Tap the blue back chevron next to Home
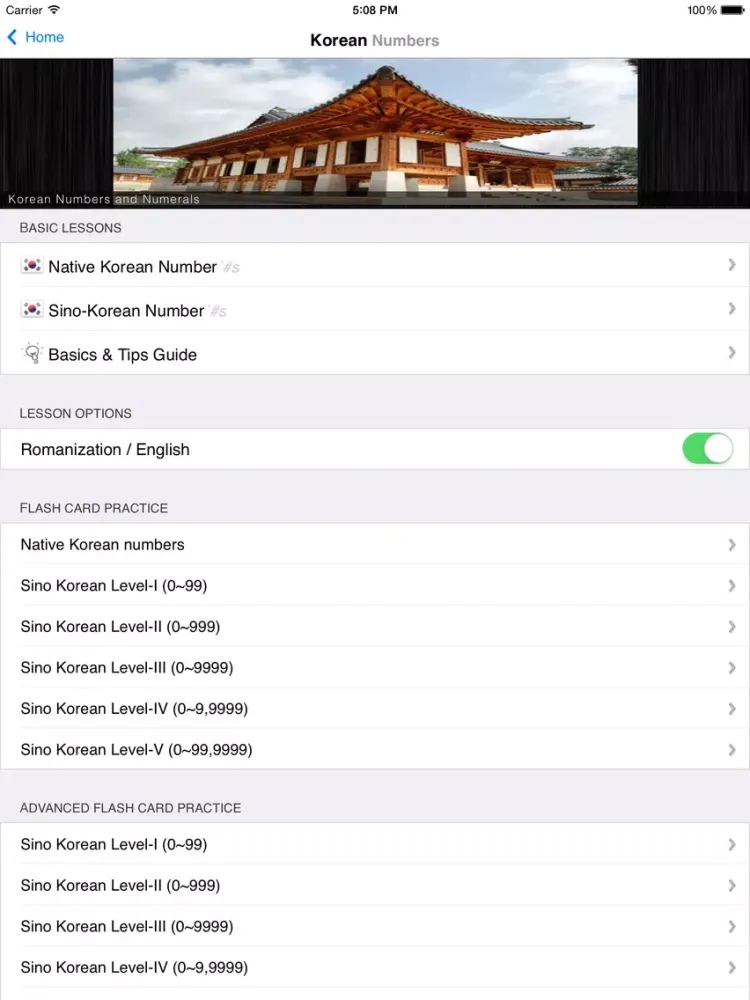 10,37
